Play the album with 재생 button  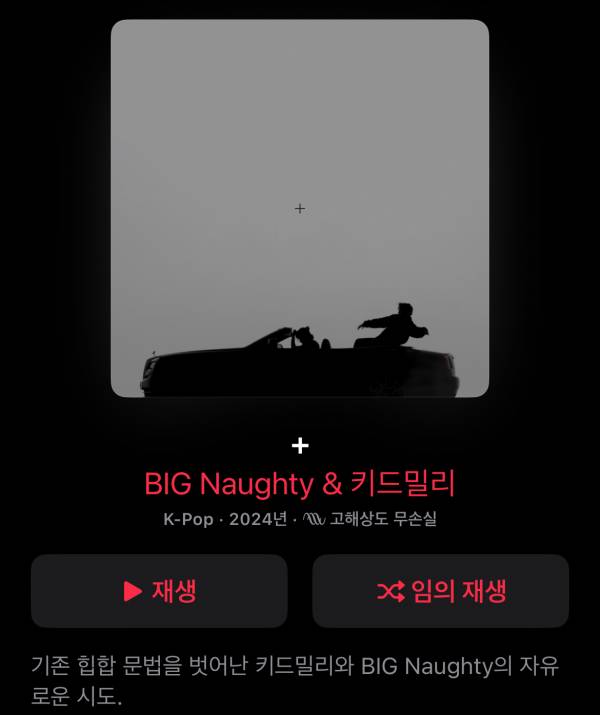(159, 591)
